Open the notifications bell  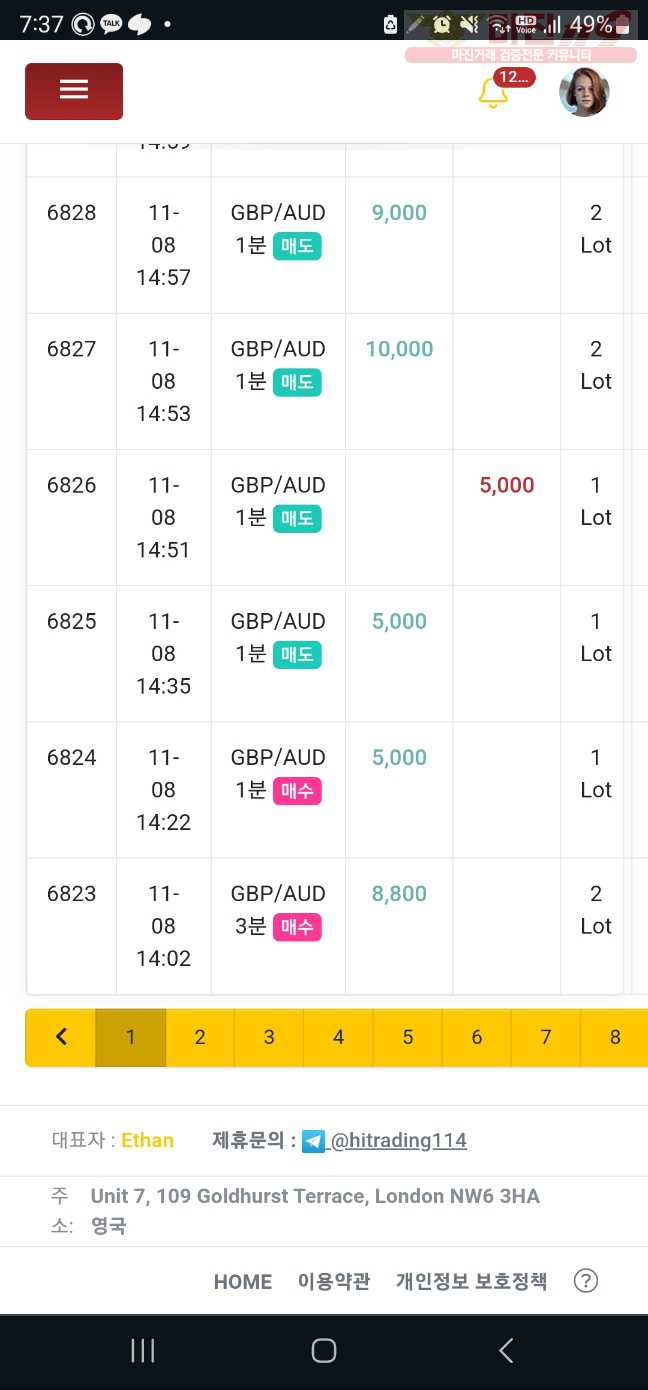click(493, 93)
